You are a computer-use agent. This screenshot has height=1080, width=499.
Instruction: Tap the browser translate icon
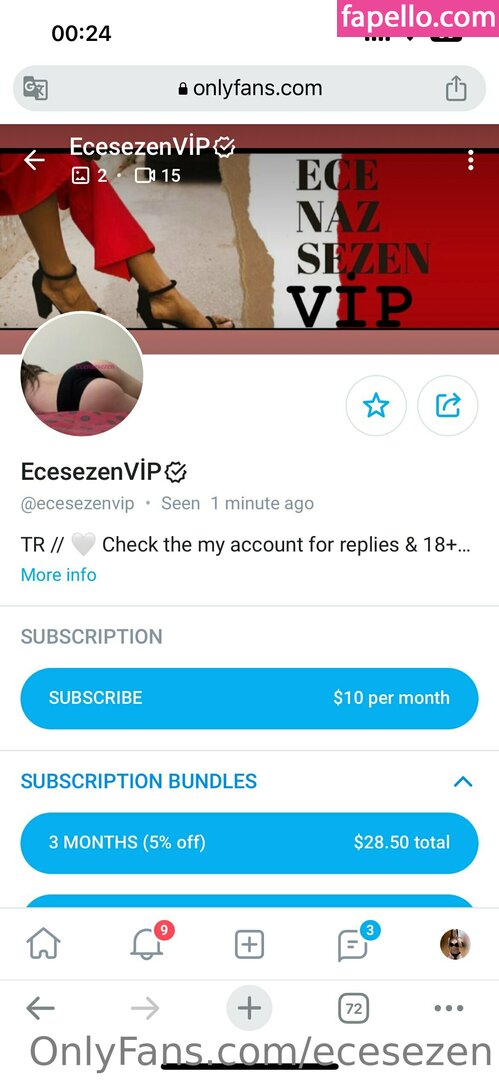[x=35, y=88]
